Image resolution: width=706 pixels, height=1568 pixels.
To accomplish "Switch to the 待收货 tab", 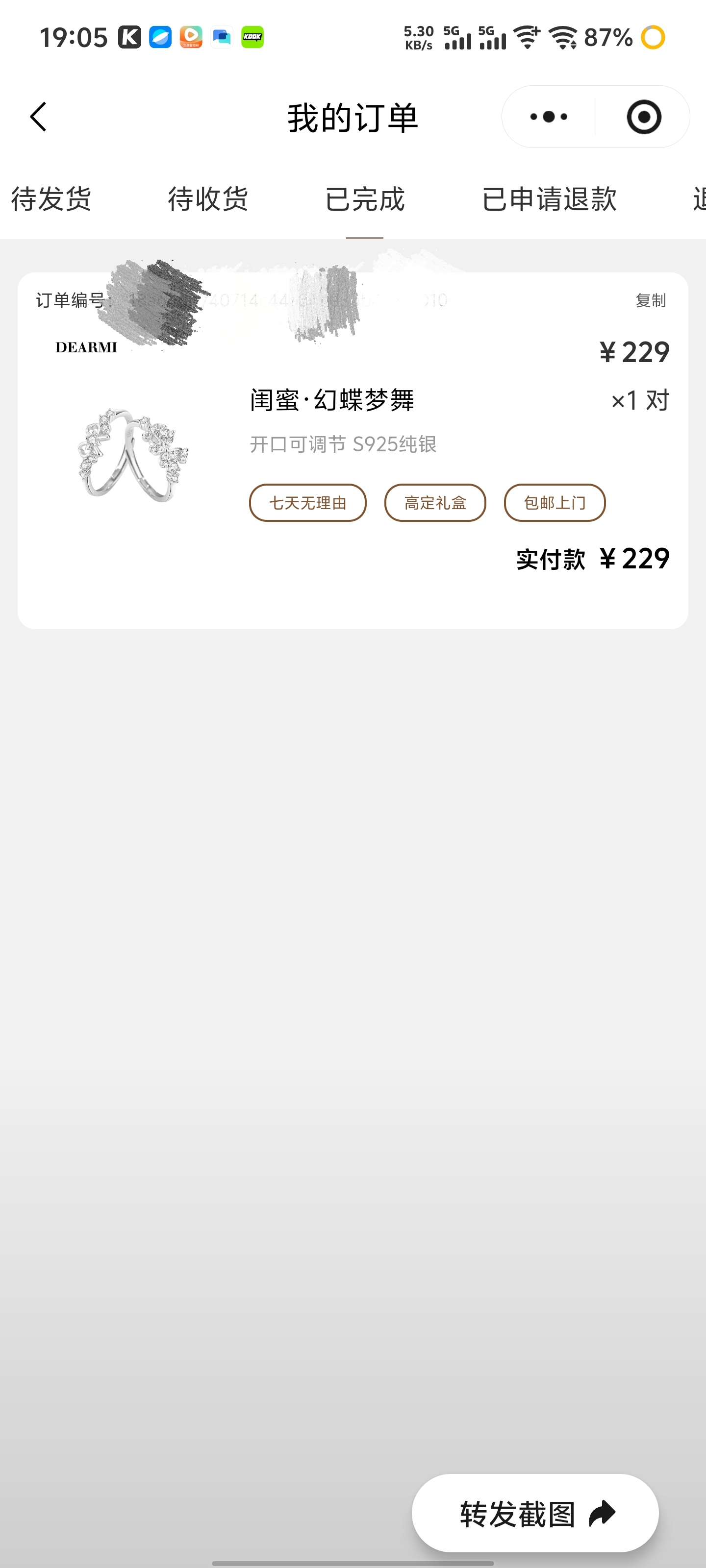I will (208, 199).
